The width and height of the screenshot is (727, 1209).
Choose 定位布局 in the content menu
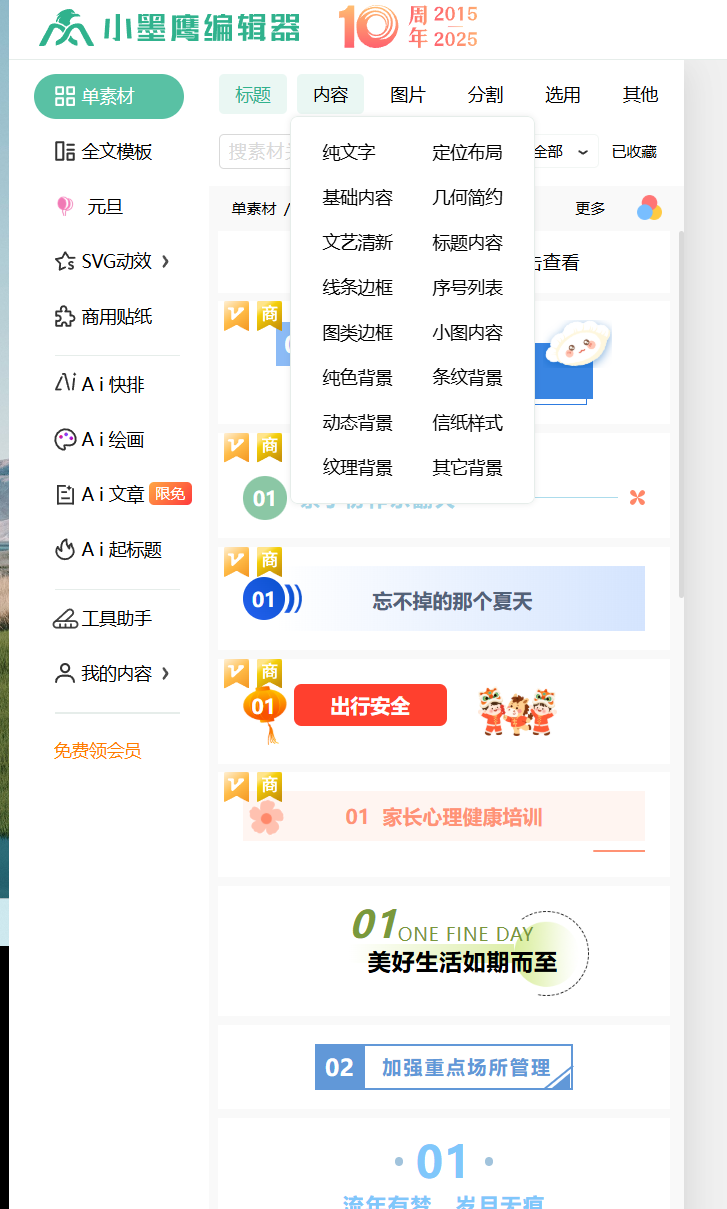pyautogui.click(x=467, y=153)
